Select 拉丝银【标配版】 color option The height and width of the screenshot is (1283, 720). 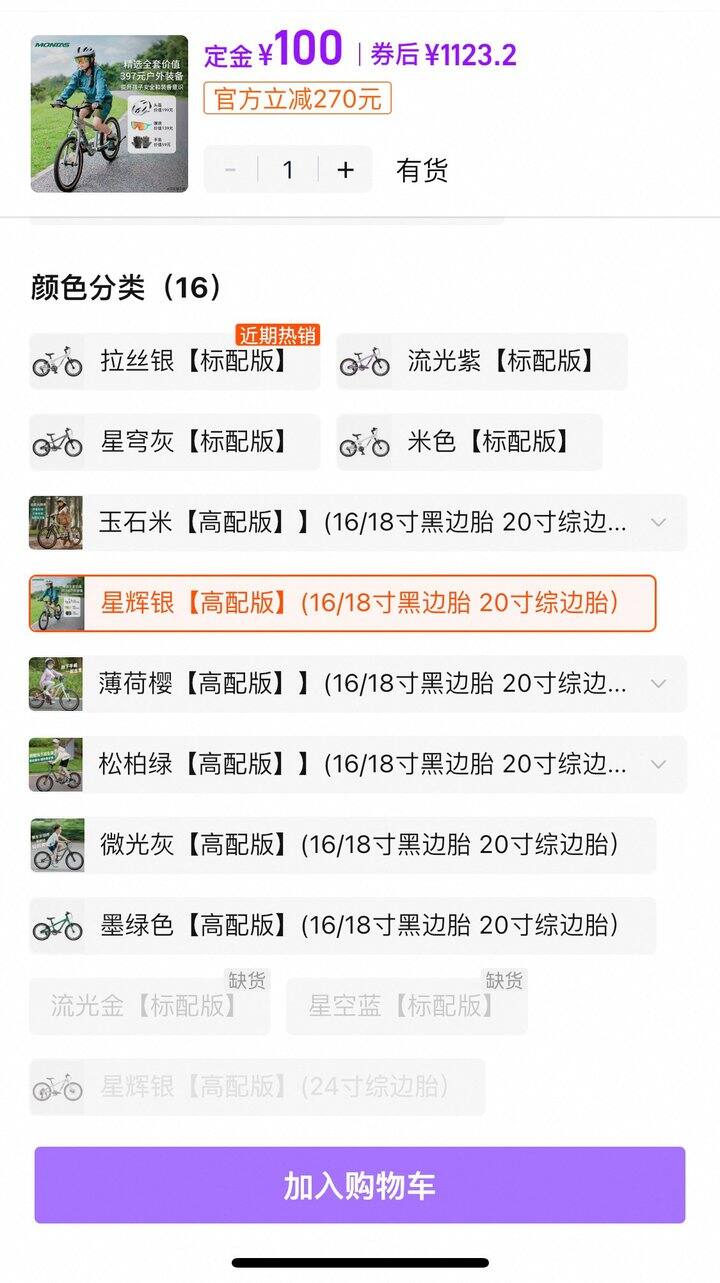tap(175, 362)
